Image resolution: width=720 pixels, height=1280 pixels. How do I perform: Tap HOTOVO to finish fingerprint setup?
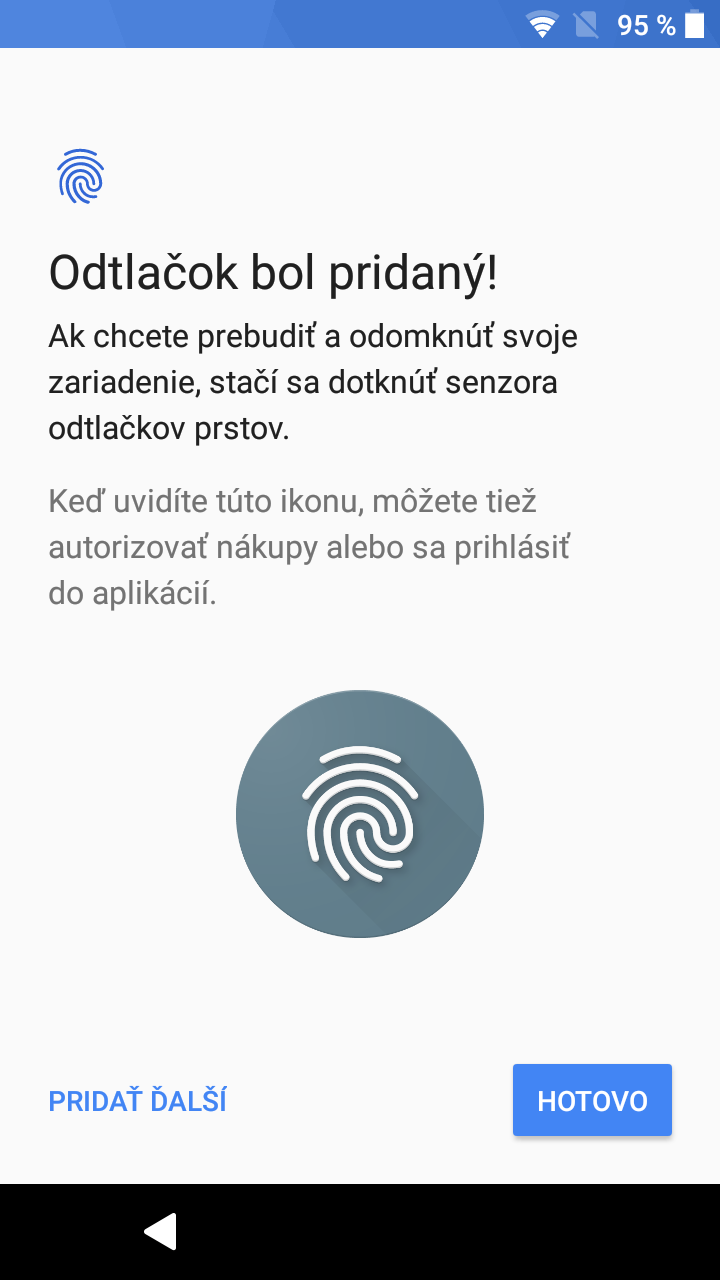tap(592, 1100)
